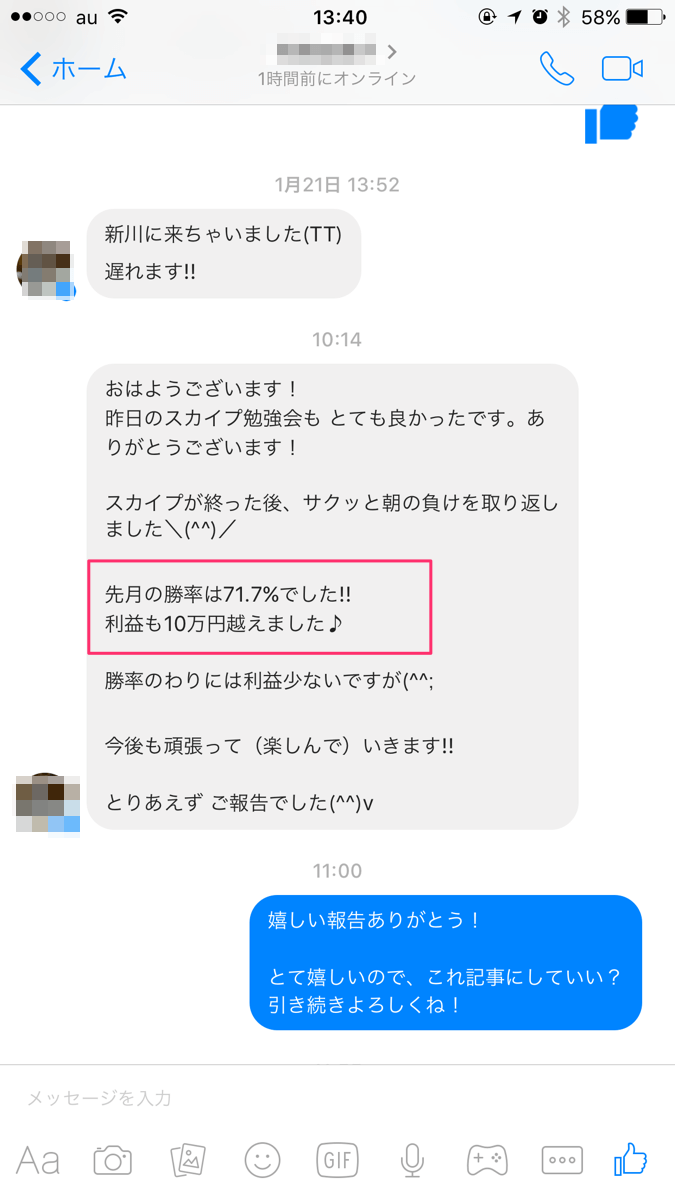Start a video call
Image resolution: width=675 pixels, height=1200 pixels.
click(621, 68)
